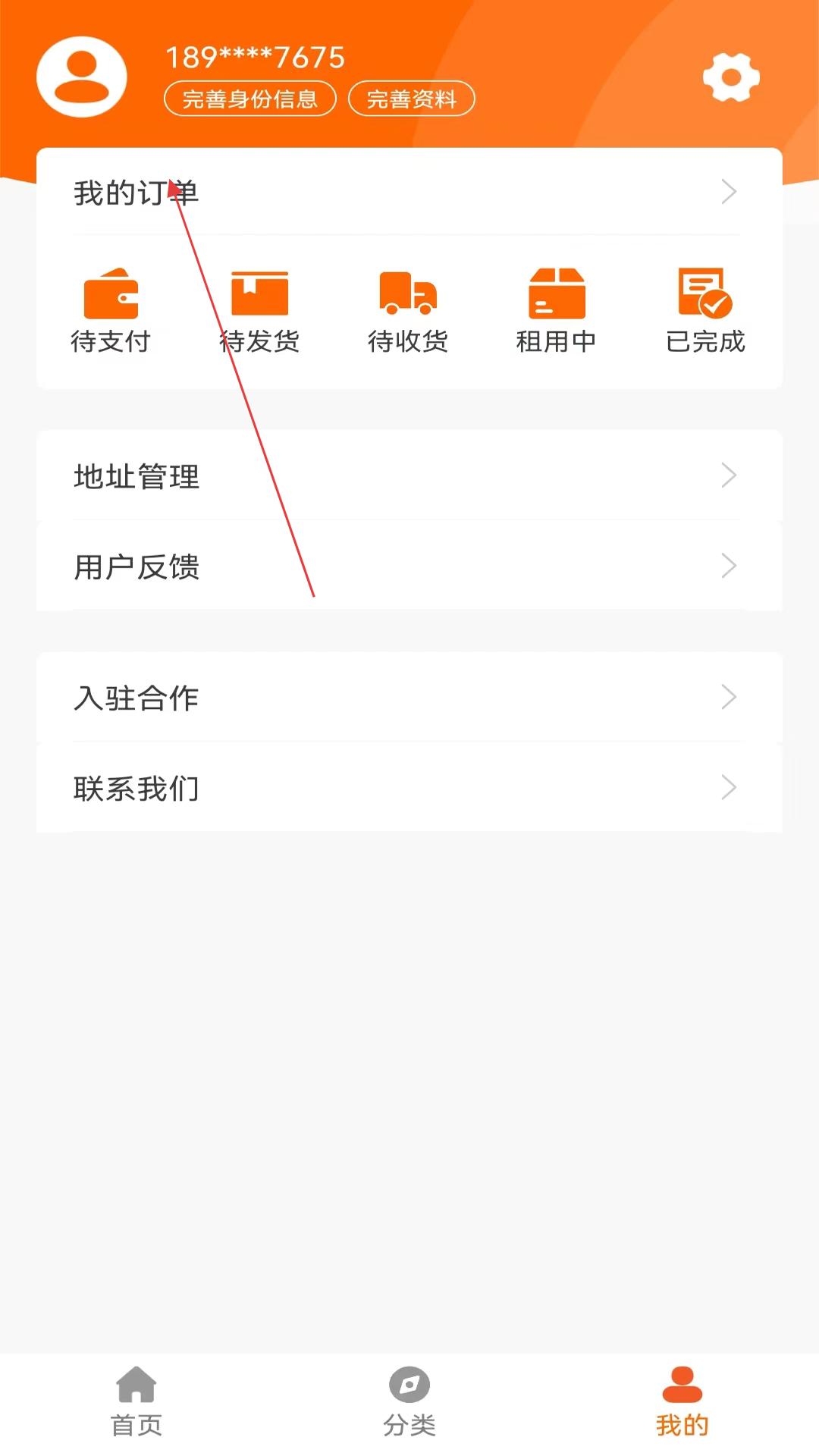Tap 完善身份信息 button
The image size is (819, 1456).
coord(250,99)
